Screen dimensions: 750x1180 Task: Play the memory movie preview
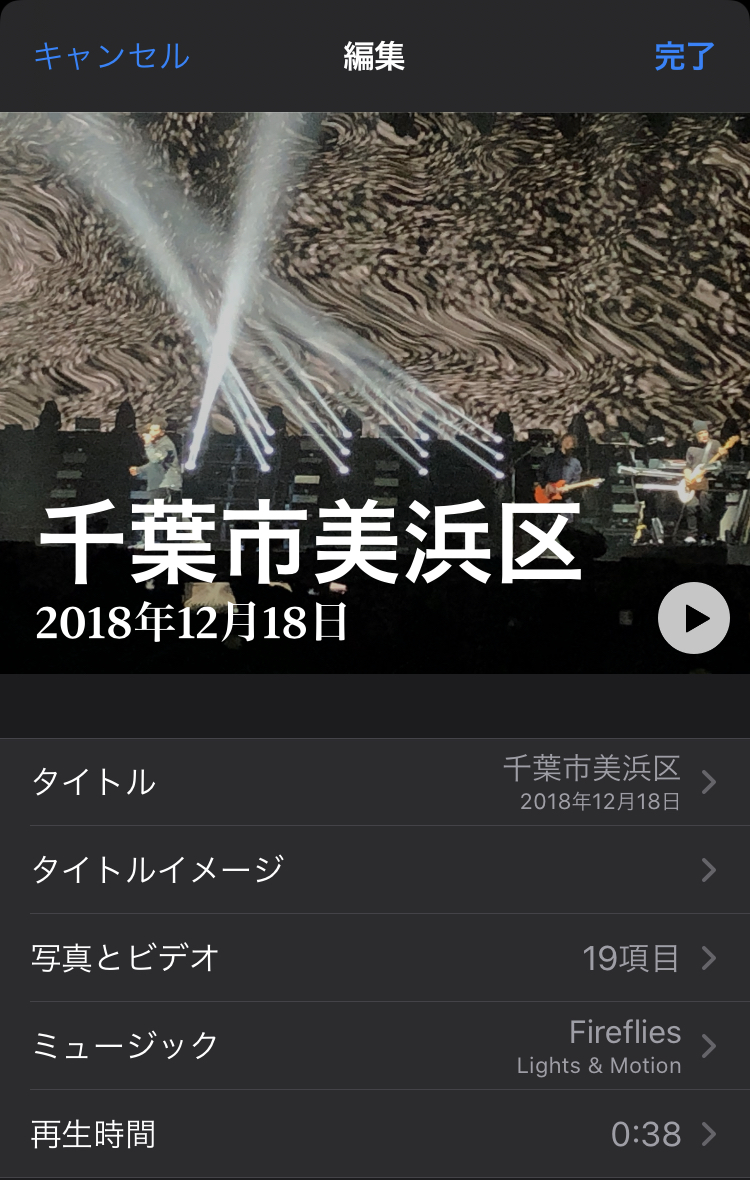pos(693,619)
